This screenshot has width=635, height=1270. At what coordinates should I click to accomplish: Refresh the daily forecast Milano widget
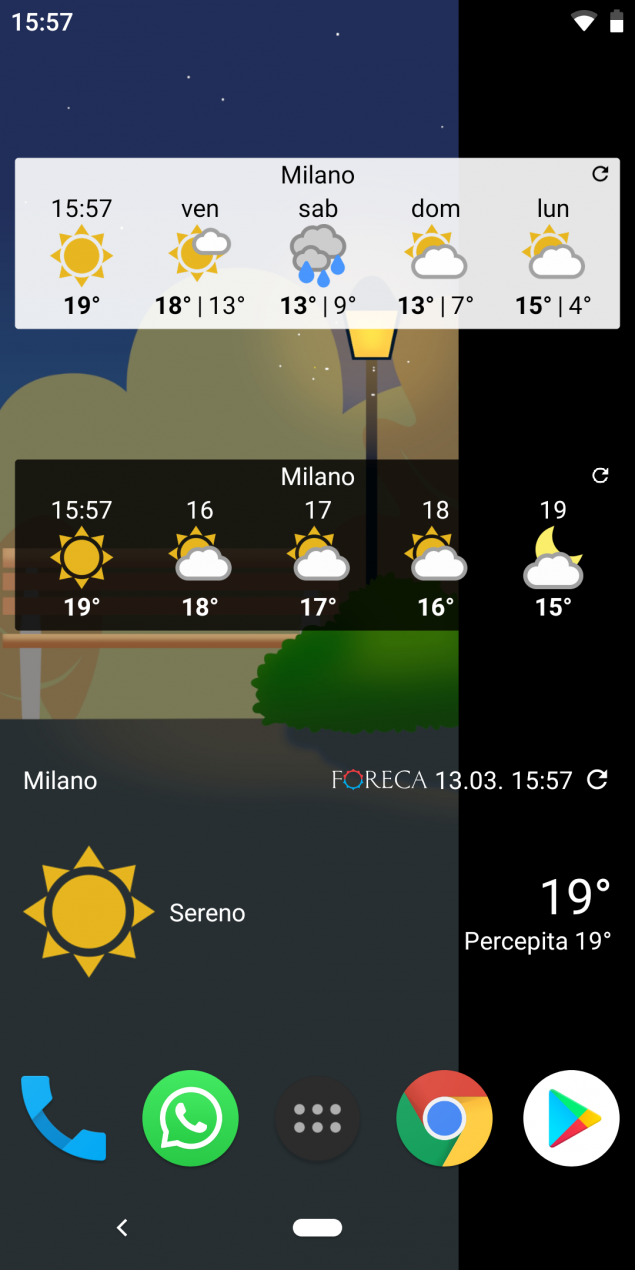(600, 174)
